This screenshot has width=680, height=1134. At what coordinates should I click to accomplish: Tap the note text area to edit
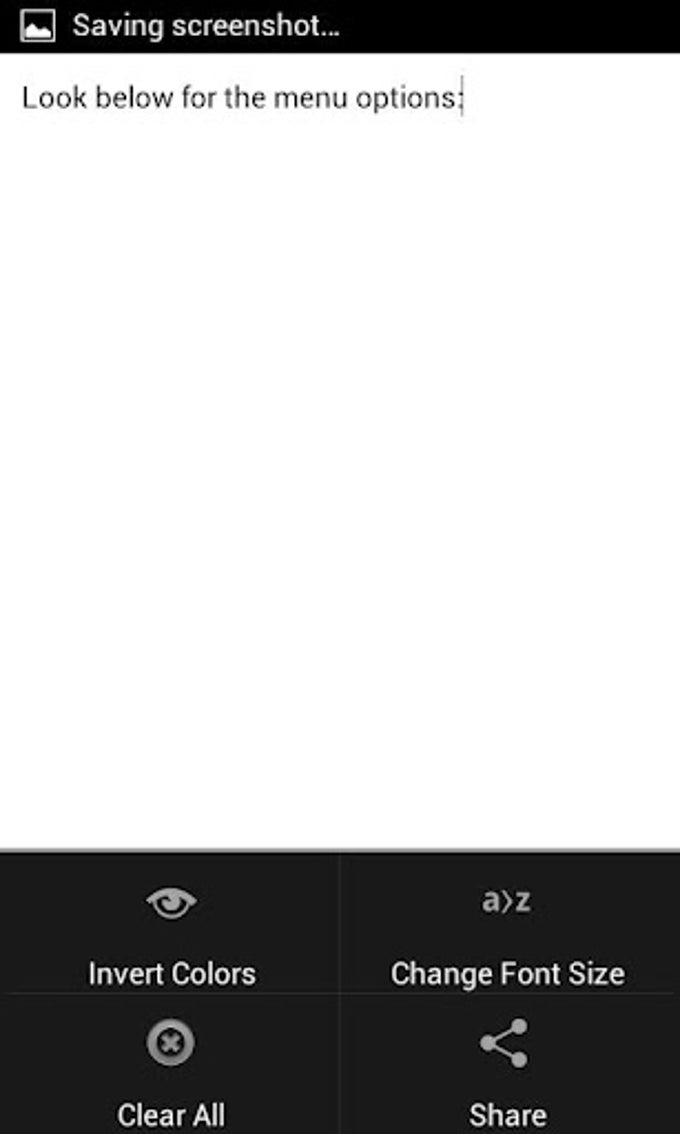(340, 400)
